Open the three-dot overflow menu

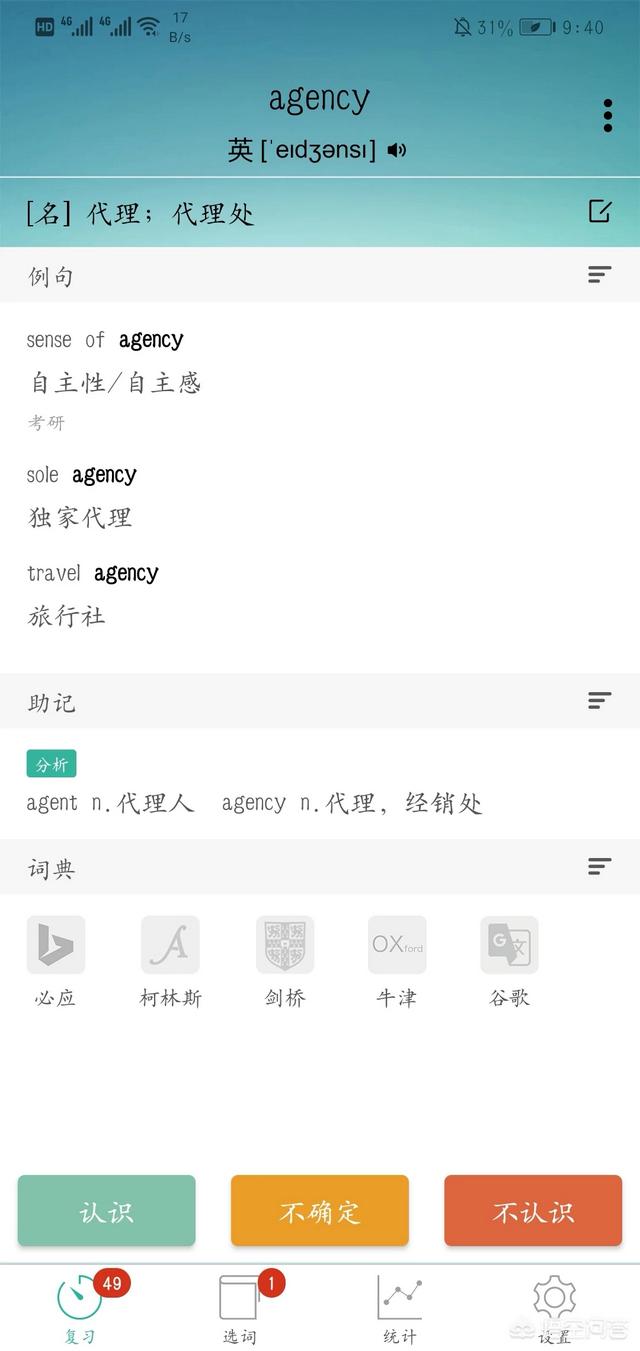(607, 116)
